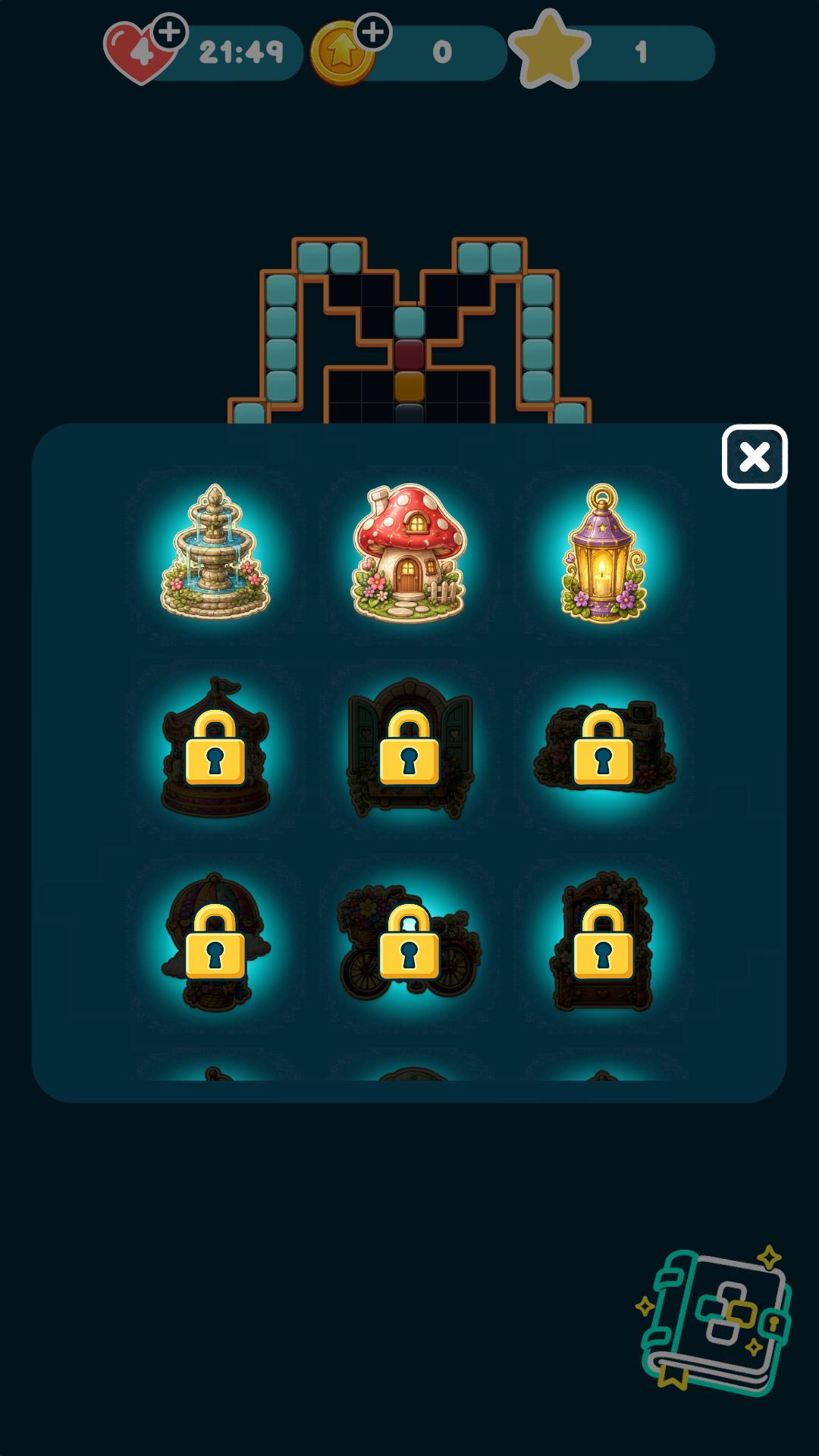819x1456 pixels.
Task: Tap the locked hot air balloon sticker
Action: 215,941
